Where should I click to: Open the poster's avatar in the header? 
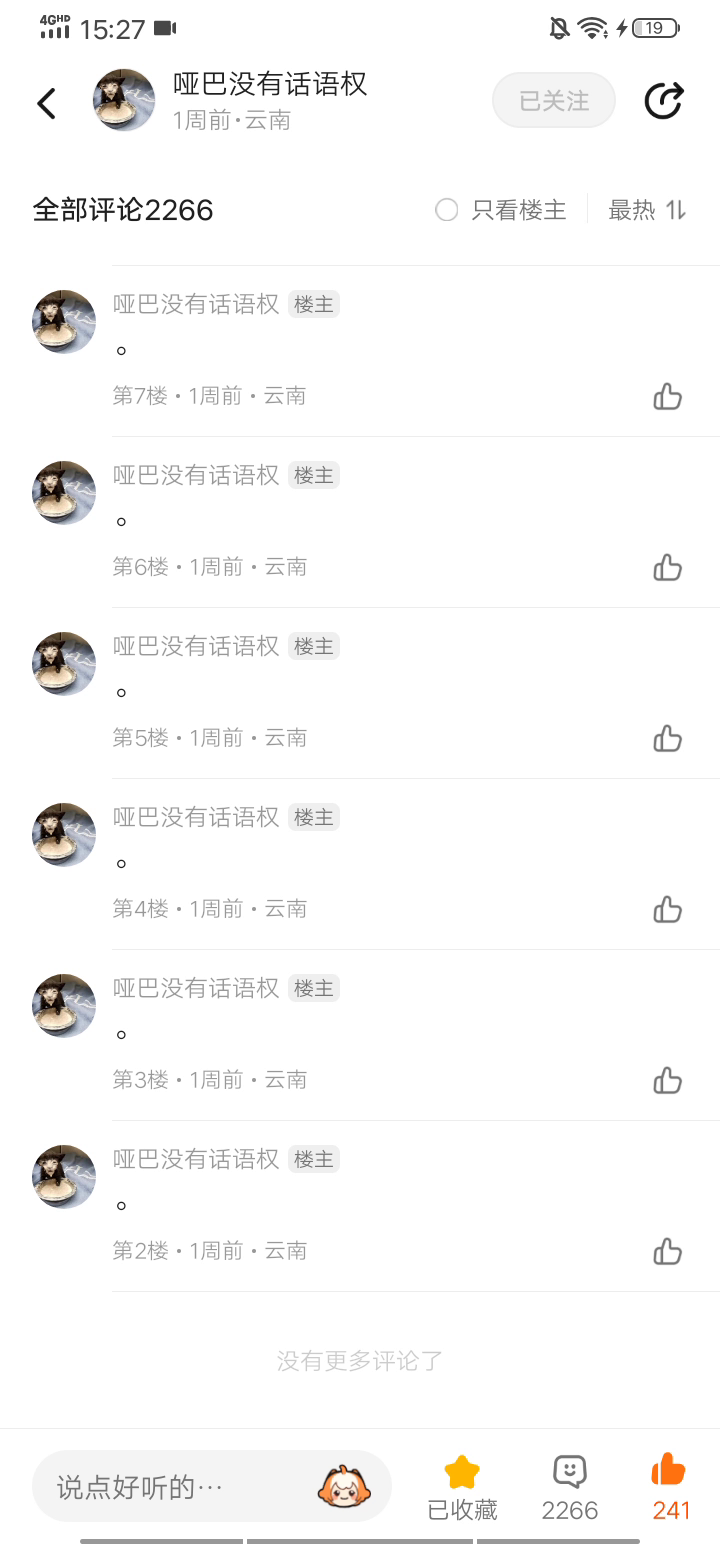124,100
